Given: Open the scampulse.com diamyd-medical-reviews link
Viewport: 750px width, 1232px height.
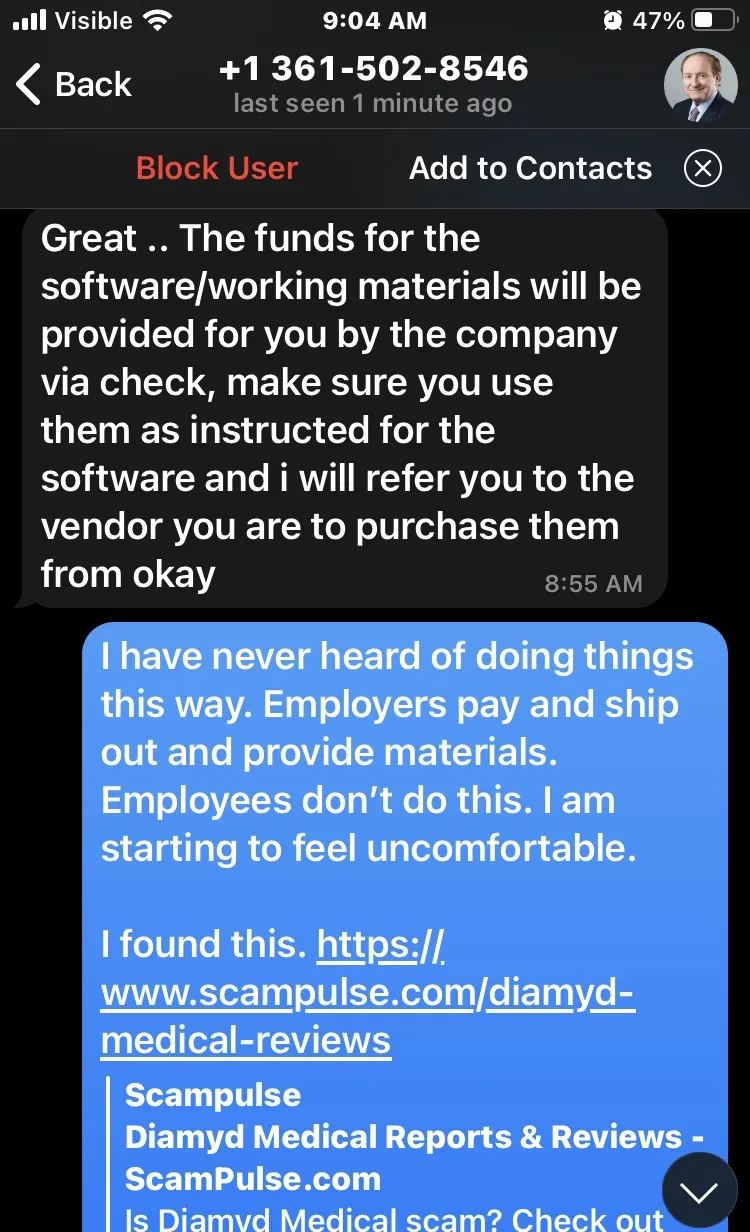Looking at the screenshot, I should pyautogui.click(x=368, y=992).
